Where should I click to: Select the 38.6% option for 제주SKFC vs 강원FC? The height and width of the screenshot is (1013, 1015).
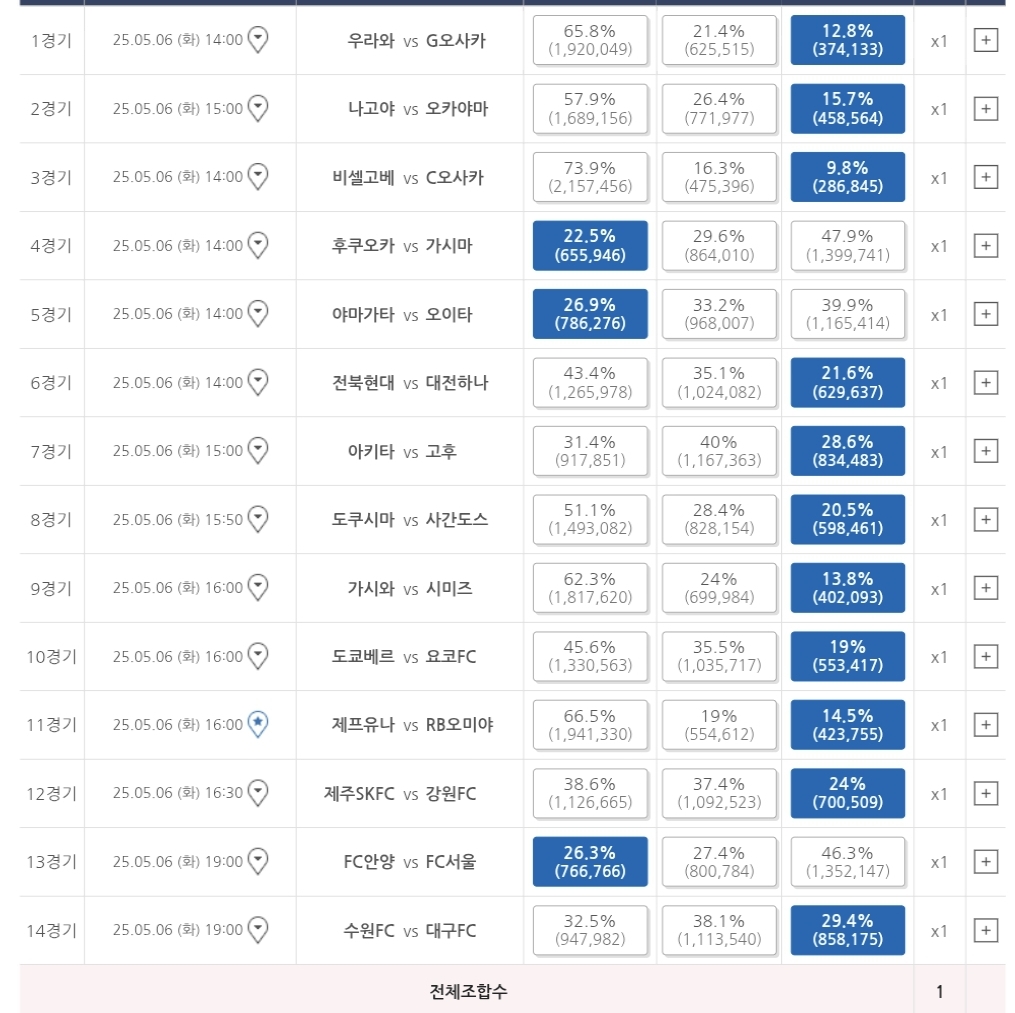point(590,794)
